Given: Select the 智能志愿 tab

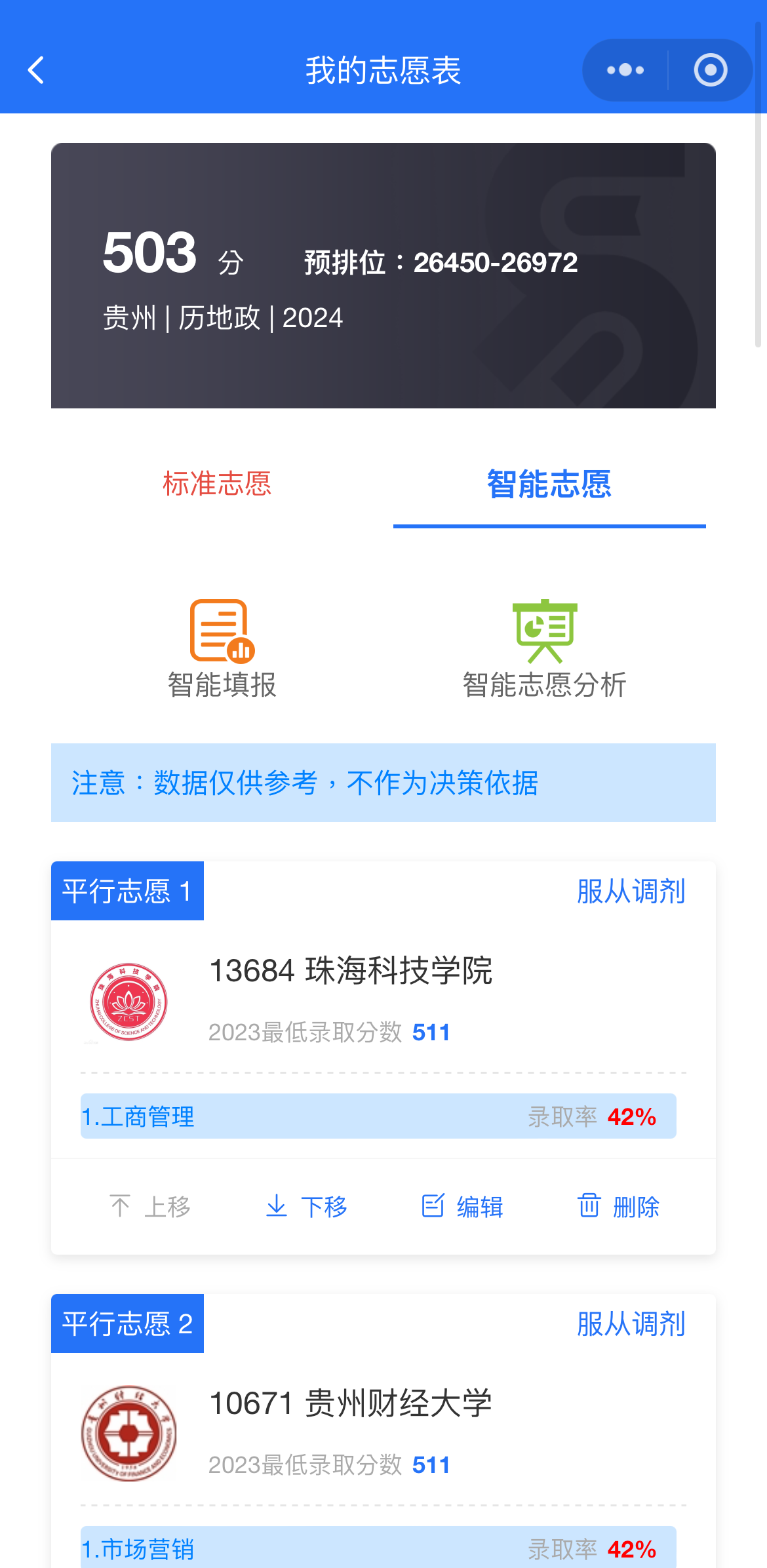Looking at the screenshot, I should tap(549, 484).
